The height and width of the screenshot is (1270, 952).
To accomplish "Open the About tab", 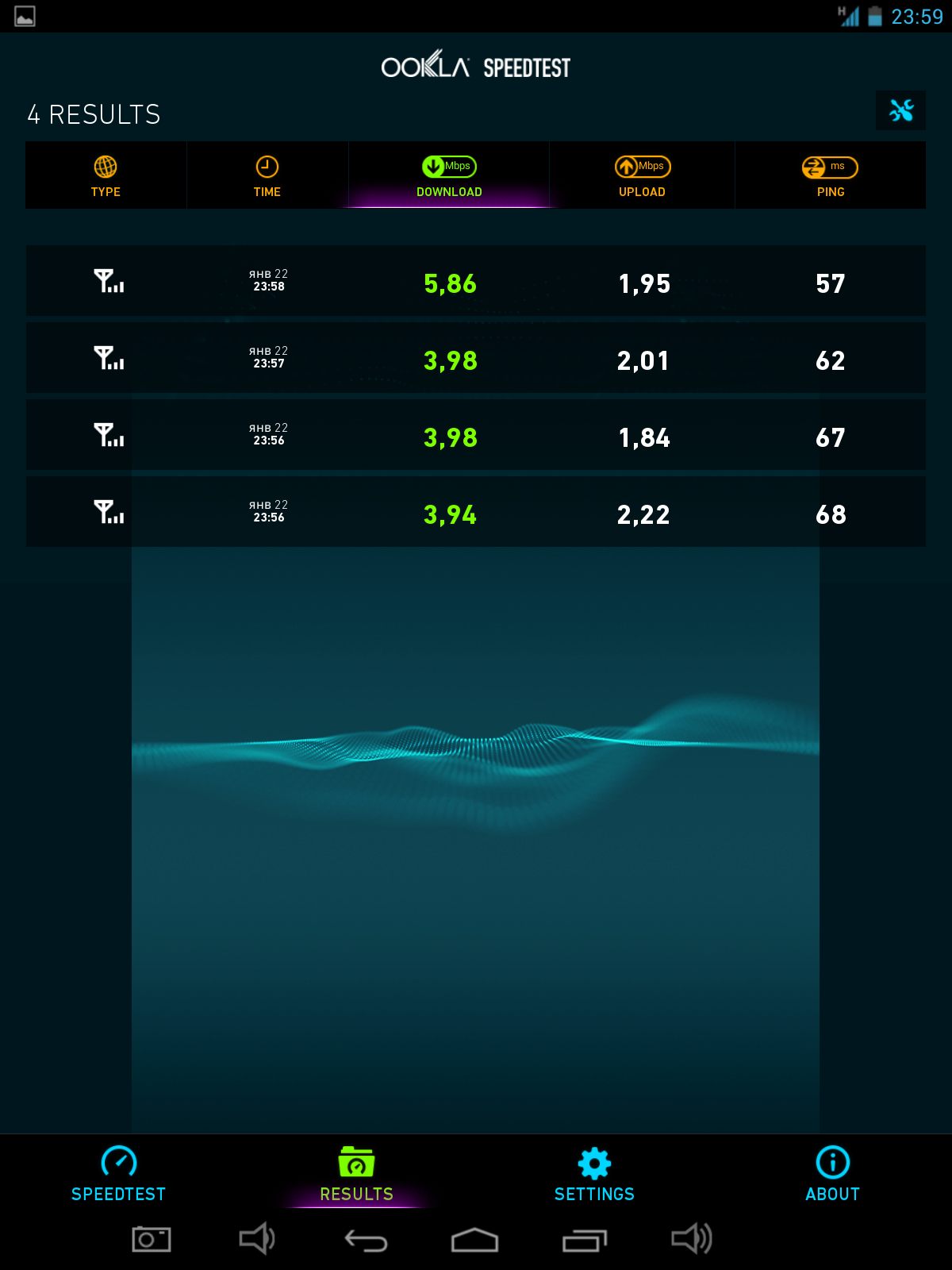I will [832, 1175].
